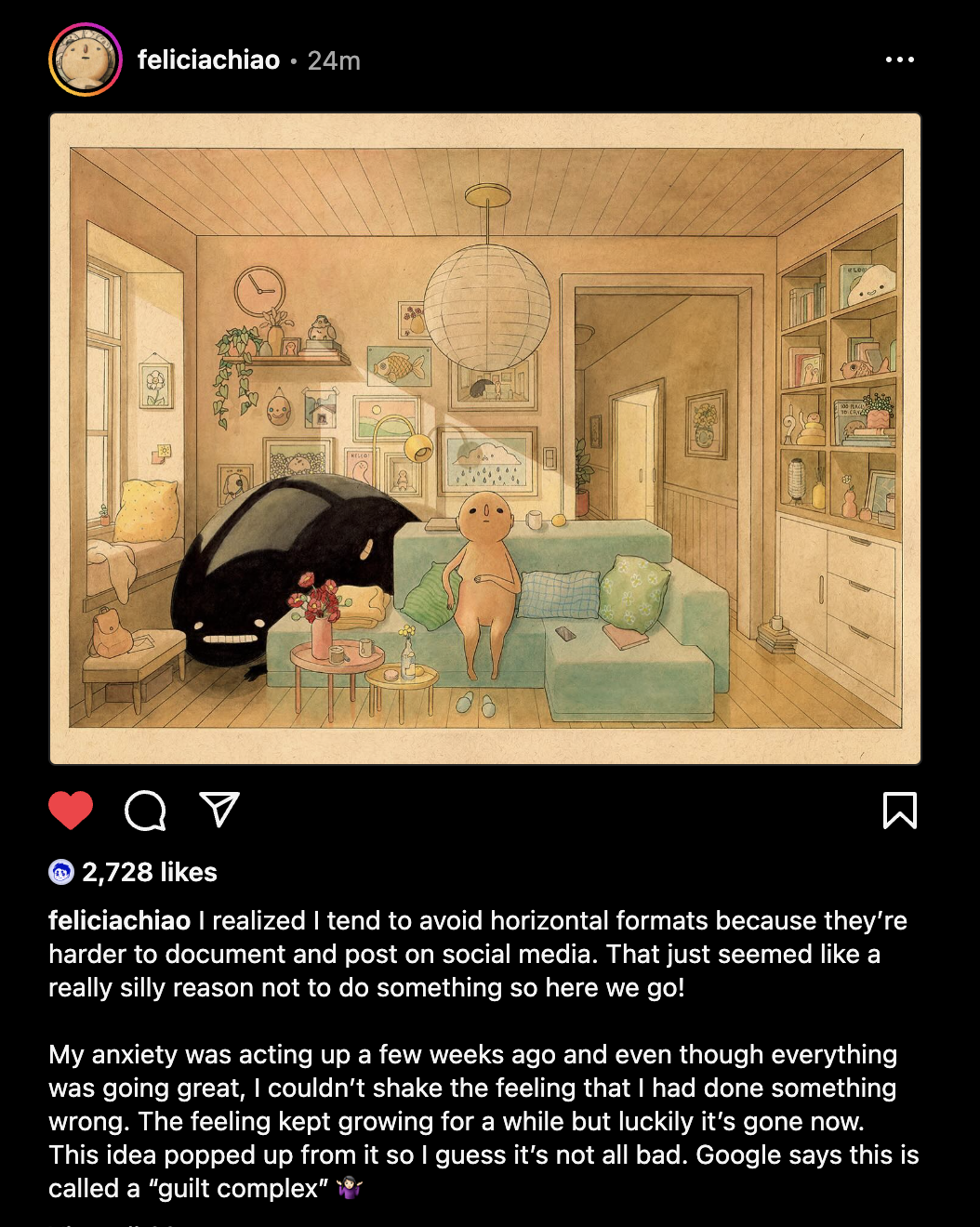Open the illustrated living room post image
Screen dimensions: 980x1227
[484, 439]
